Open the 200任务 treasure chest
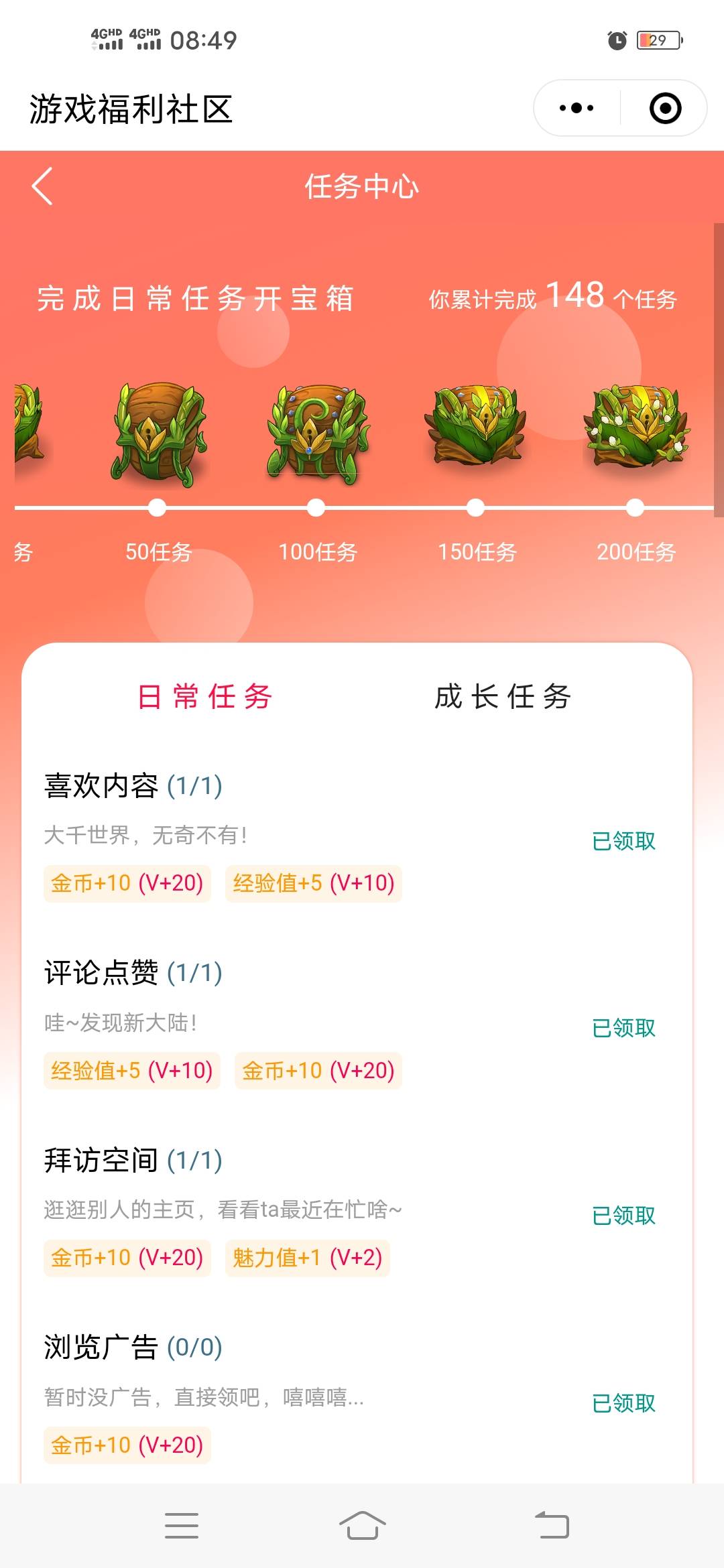 [x=636, y=426]
